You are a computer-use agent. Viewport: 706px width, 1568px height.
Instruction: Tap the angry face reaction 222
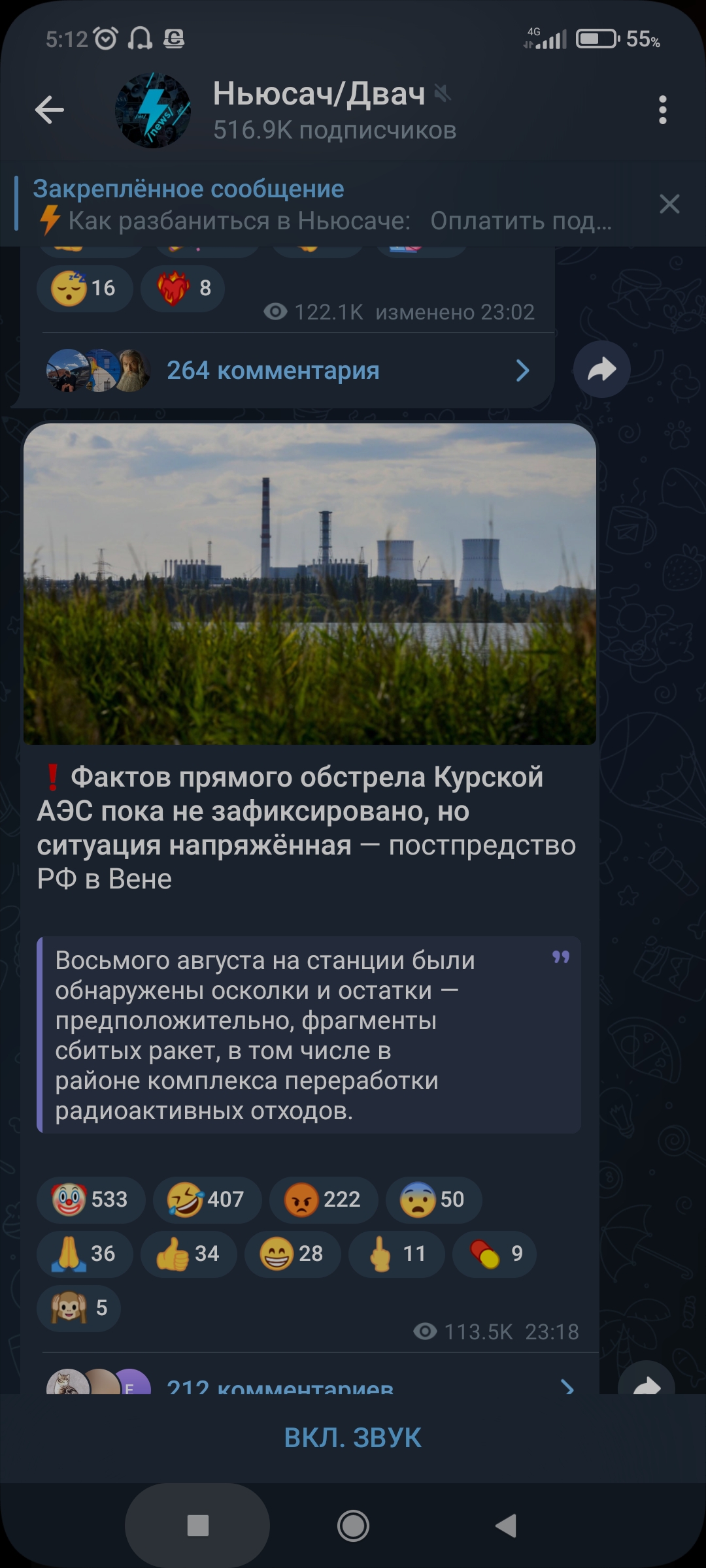[x=324, y=1200]
